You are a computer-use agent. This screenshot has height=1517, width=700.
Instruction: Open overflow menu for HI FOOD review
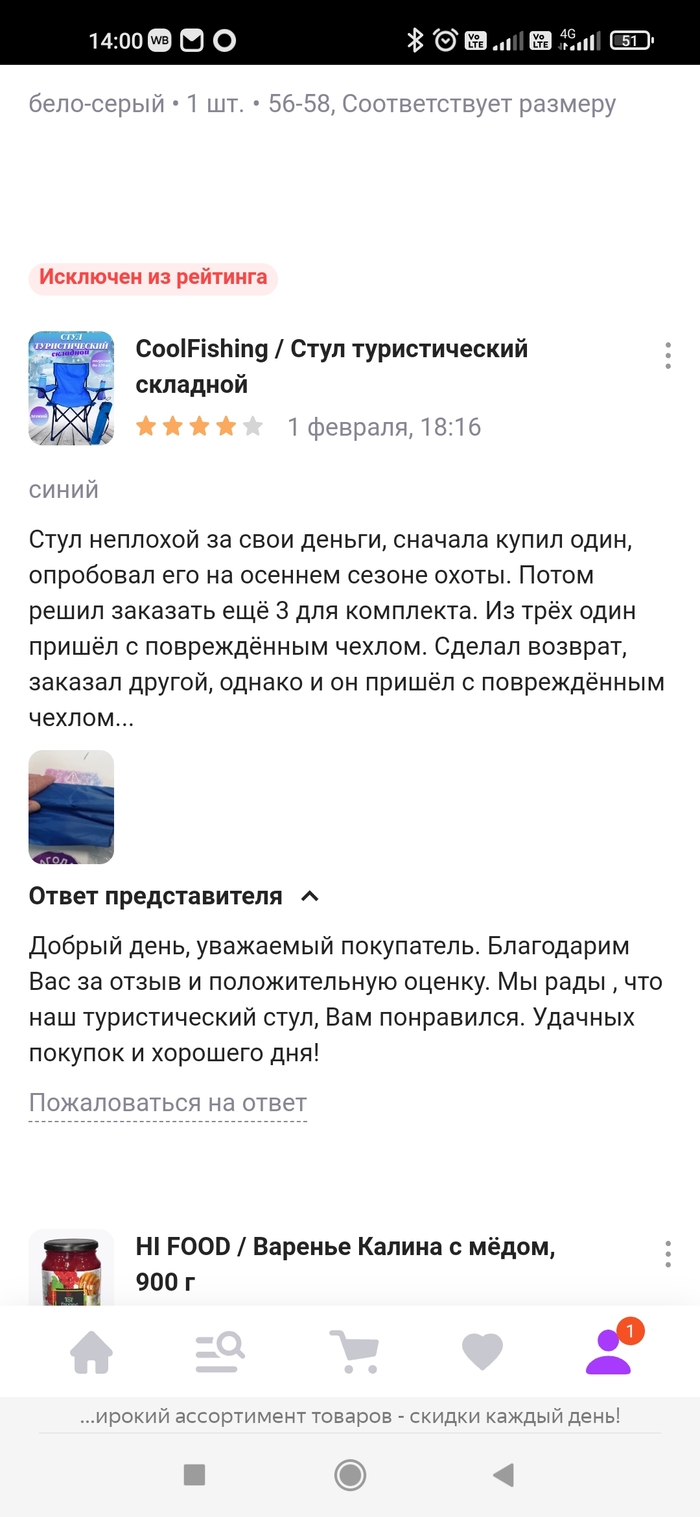[x=667, y=1254]
